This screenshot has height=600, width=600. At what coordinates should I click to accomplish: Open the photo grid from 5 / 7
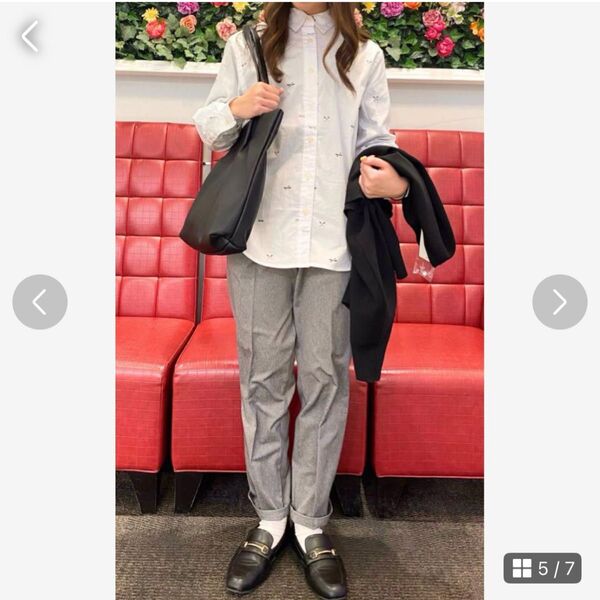(542, 568)
